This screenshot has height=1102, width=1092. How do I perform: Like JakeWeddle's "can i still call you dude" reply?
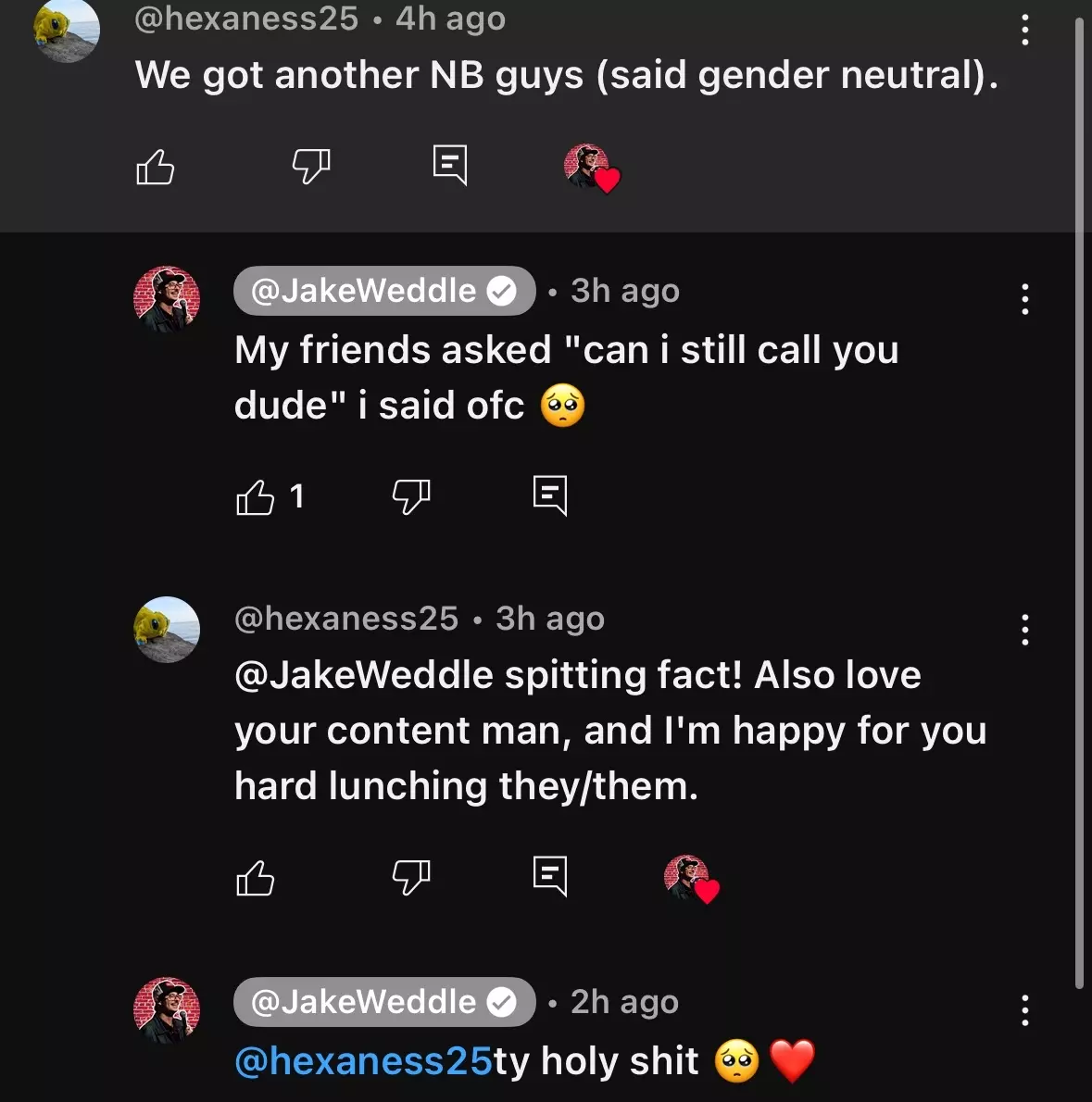[256, 498]
